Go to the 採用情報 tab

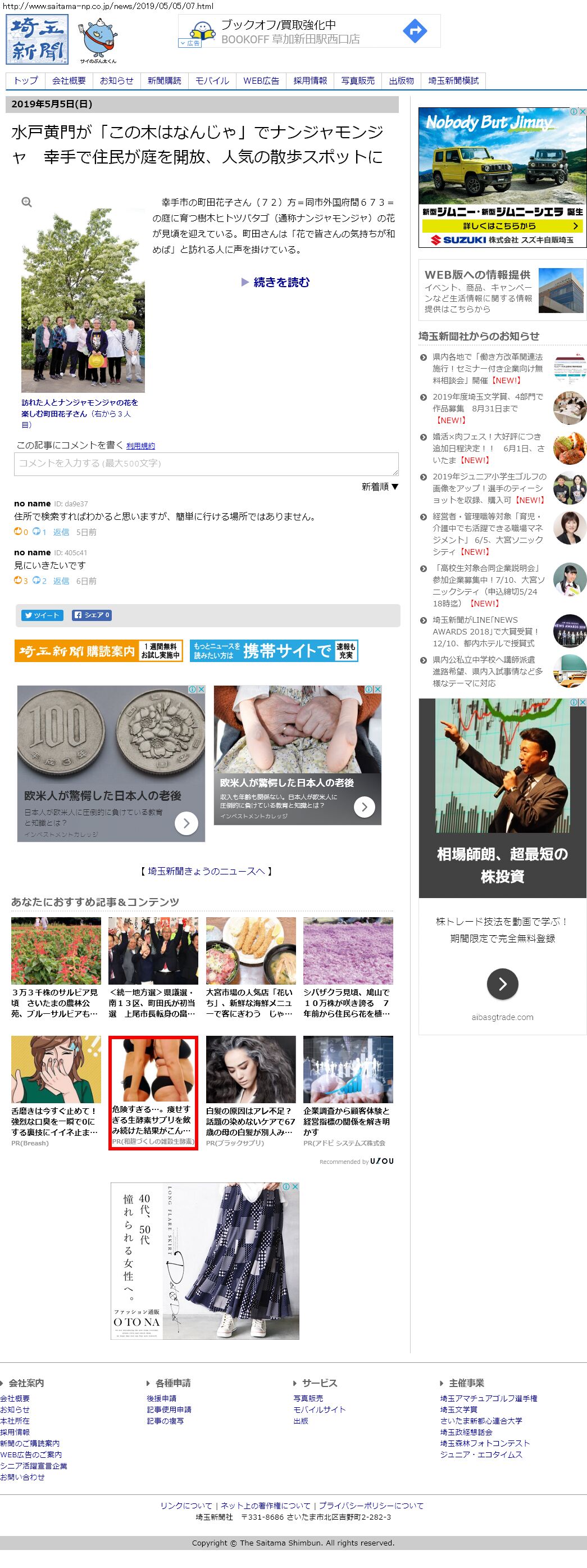coord(310,80)
